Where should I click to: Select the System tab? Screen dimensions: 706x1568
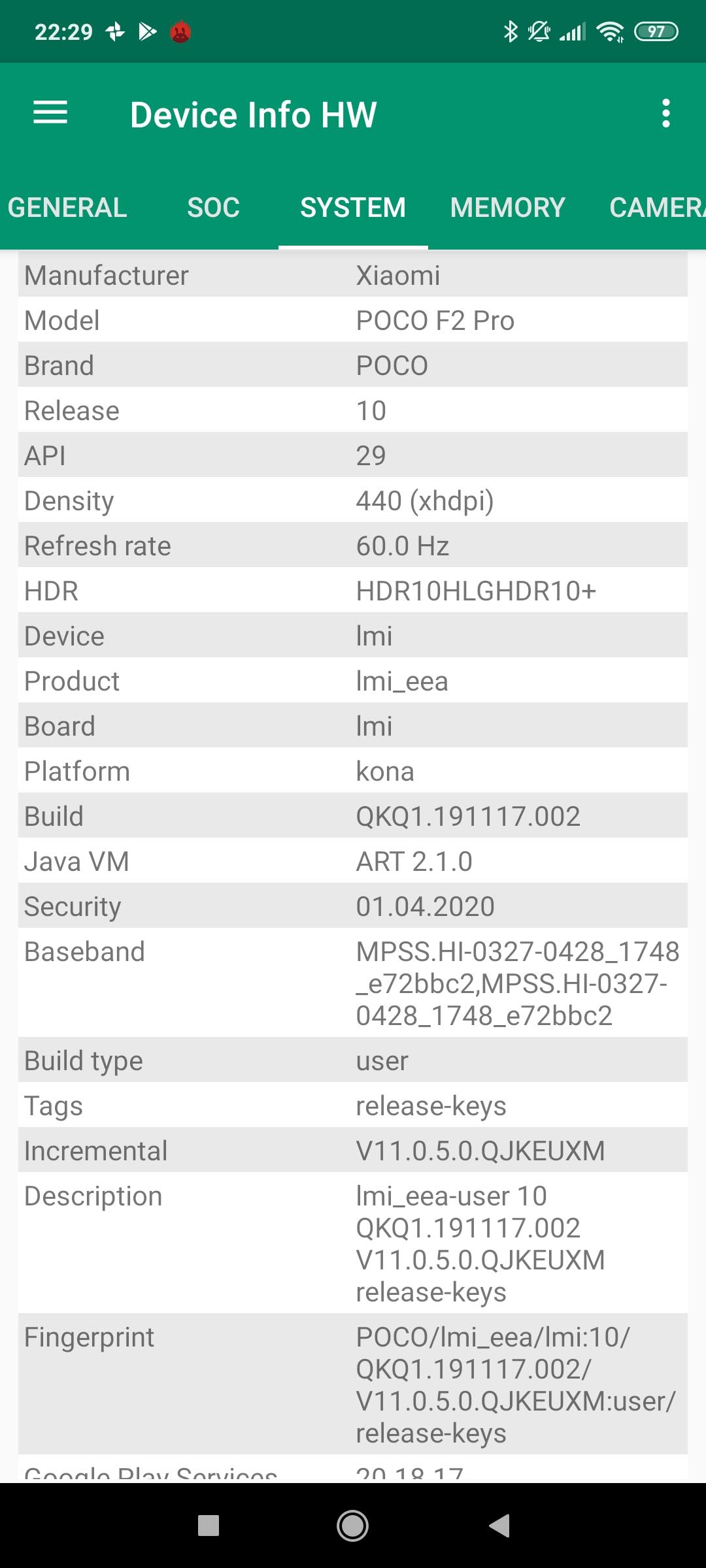[x=352, y=208]
